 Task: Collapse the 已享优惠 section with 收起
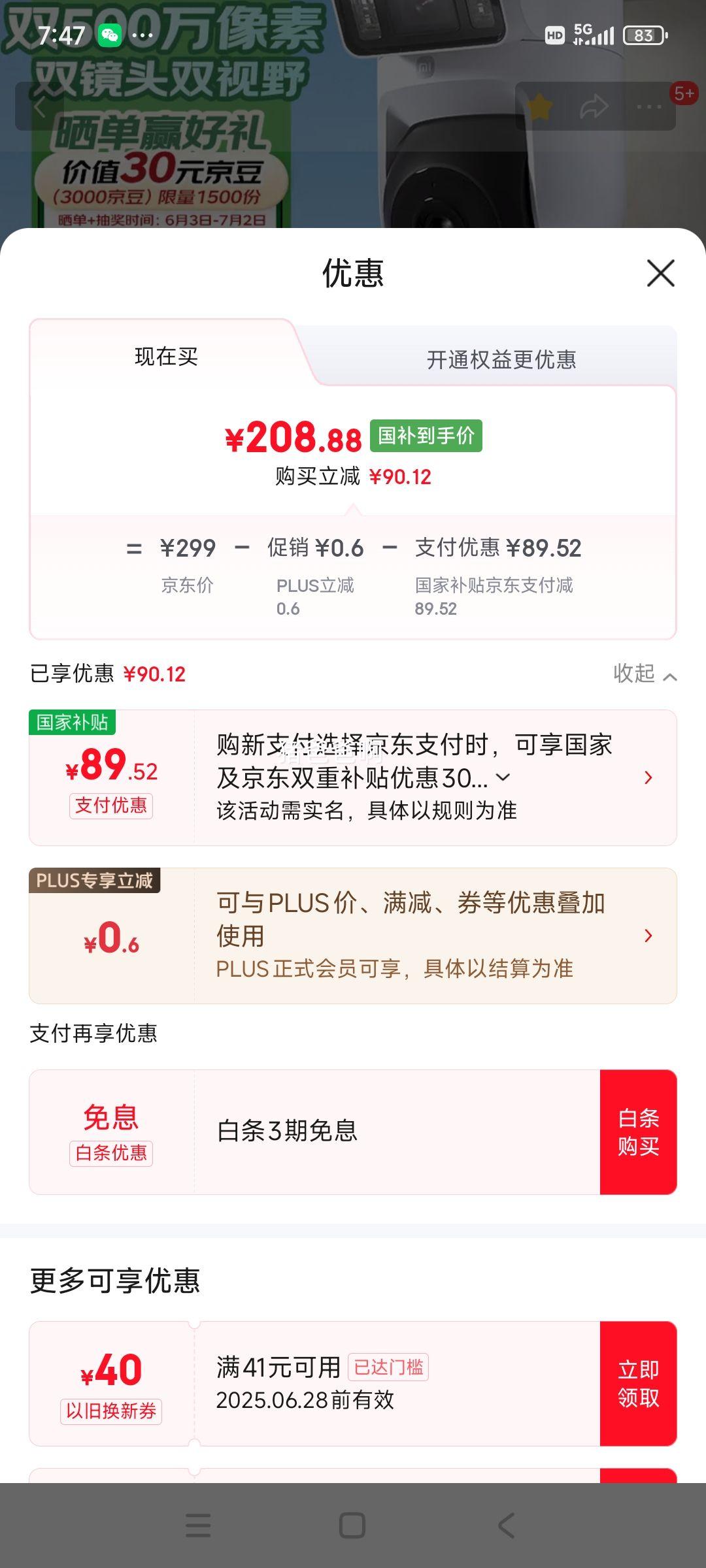coord(644,674)
